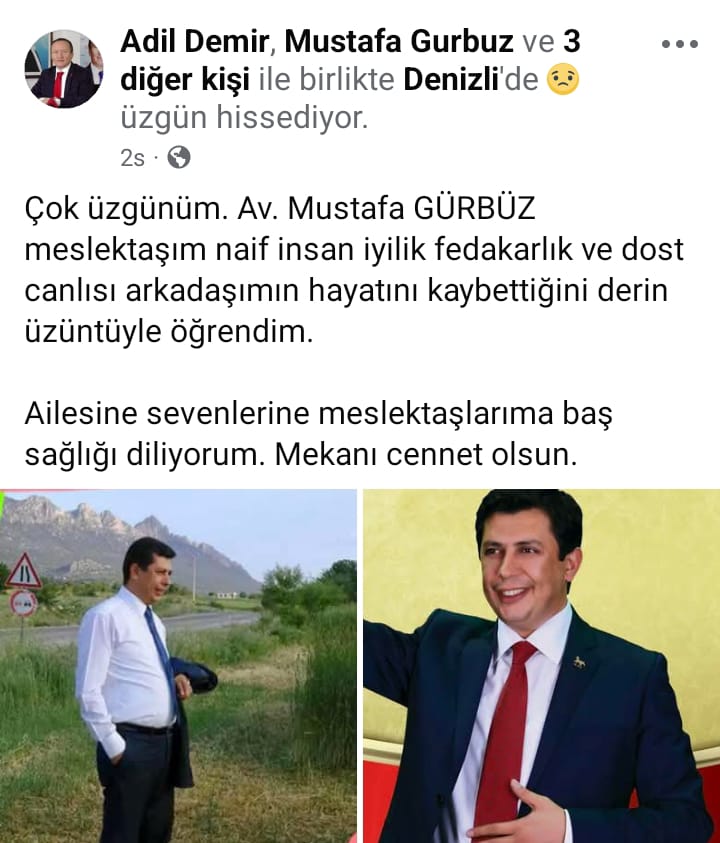Open the poster's profile picture
Image resolution: width=720 pixels, height=843 pixels.
coord(64,69)
